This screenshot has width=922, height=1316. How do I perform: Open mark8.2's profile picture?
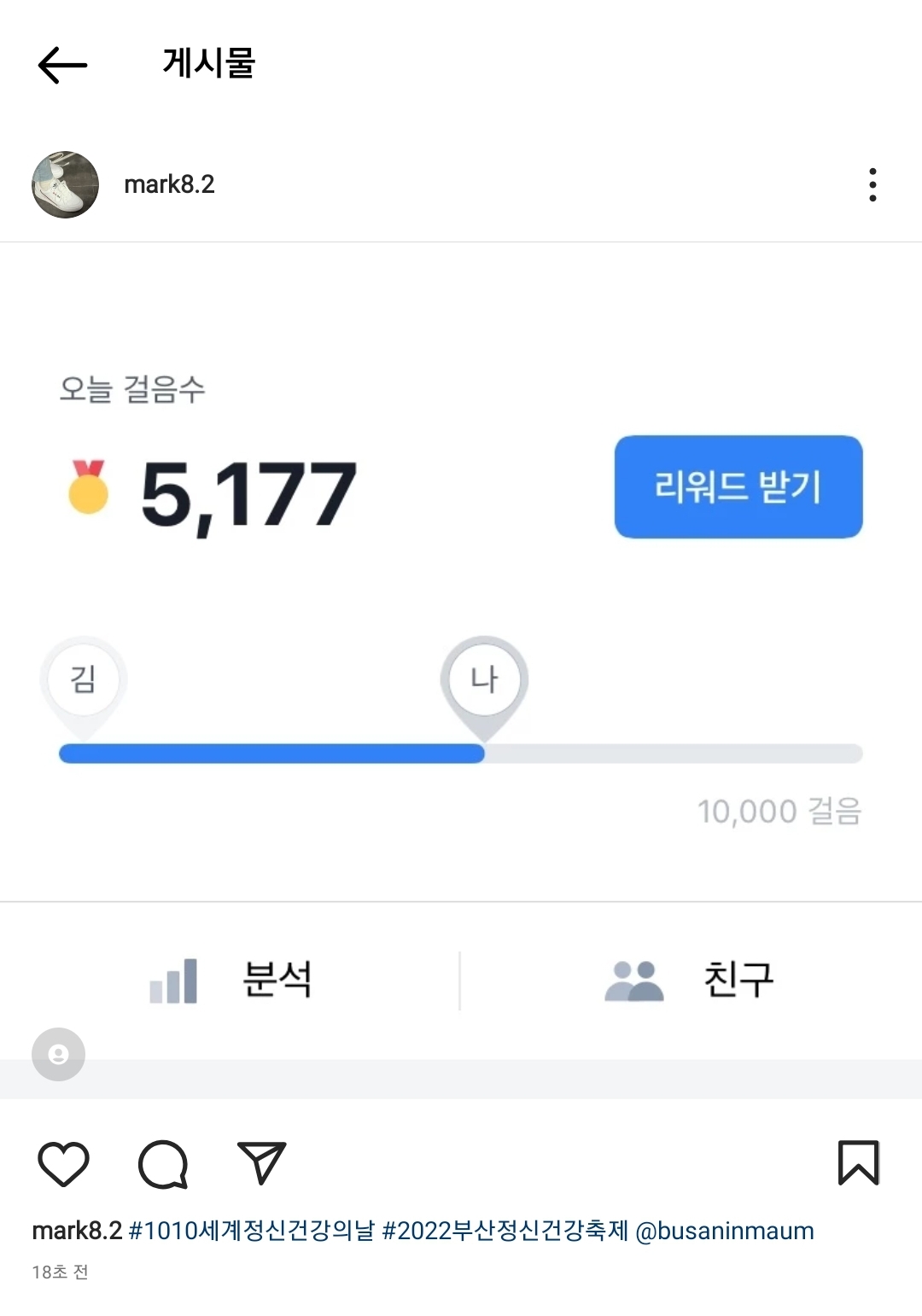coord(65,185)
